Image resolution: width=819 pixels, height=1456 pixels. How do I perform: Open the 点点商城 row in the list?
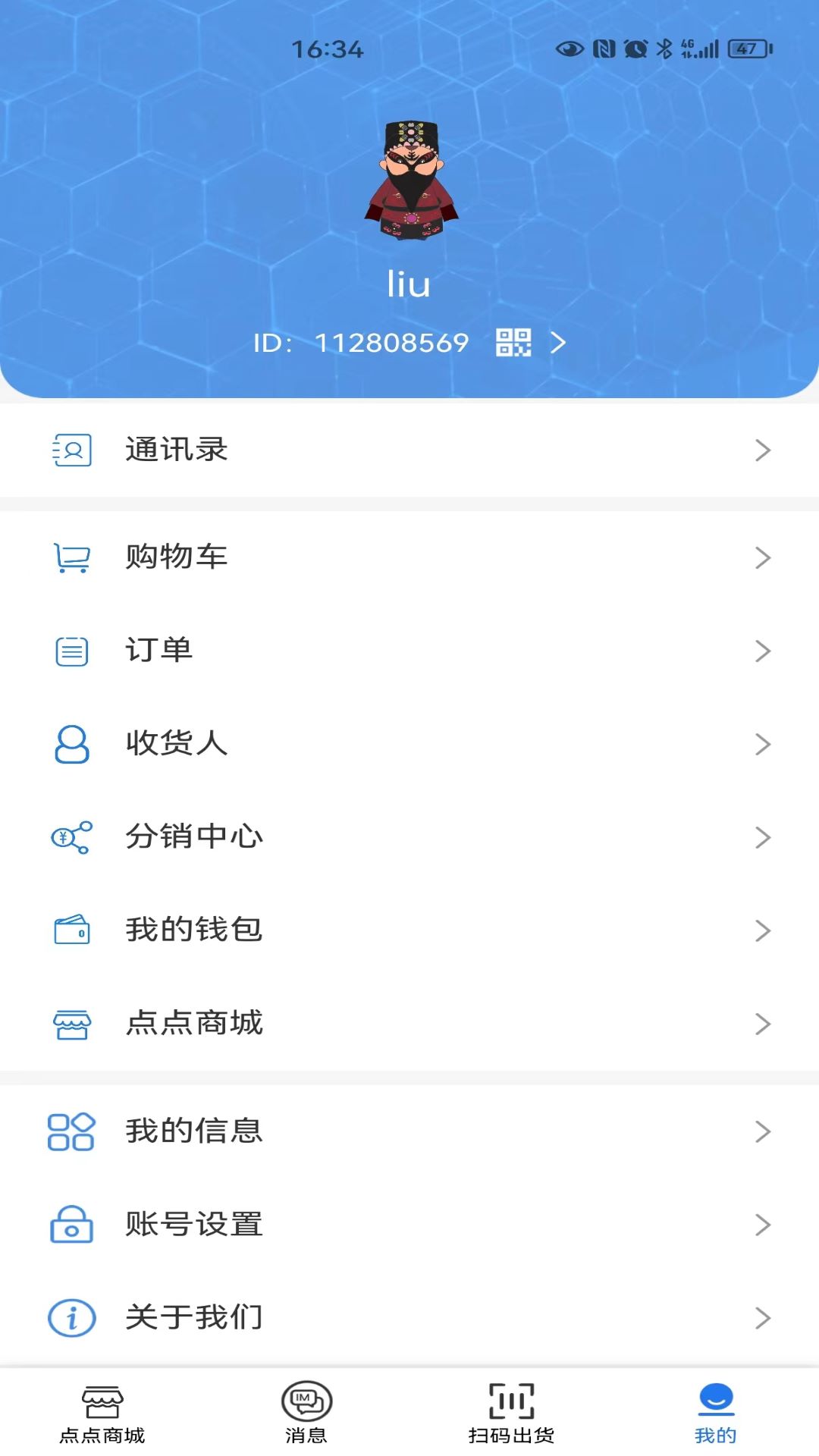click(x=409, y=1024)
